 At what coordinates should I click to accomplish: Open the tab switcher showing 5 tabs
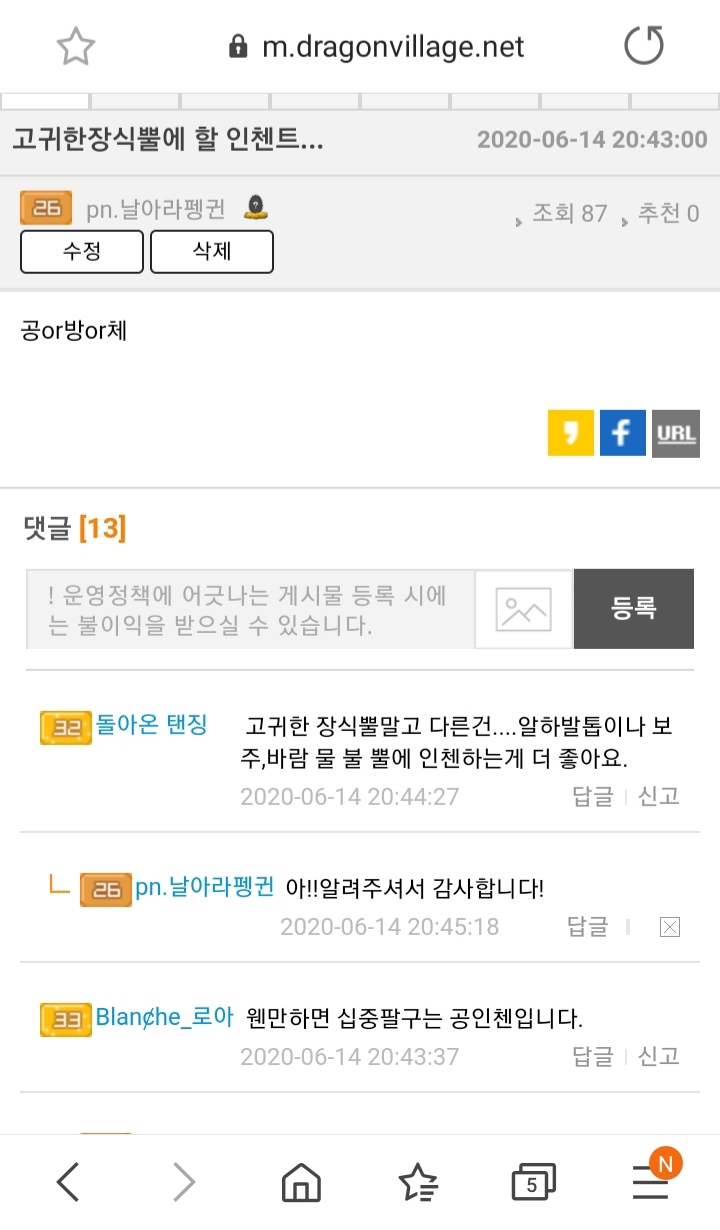click(x=532, y=1183)
